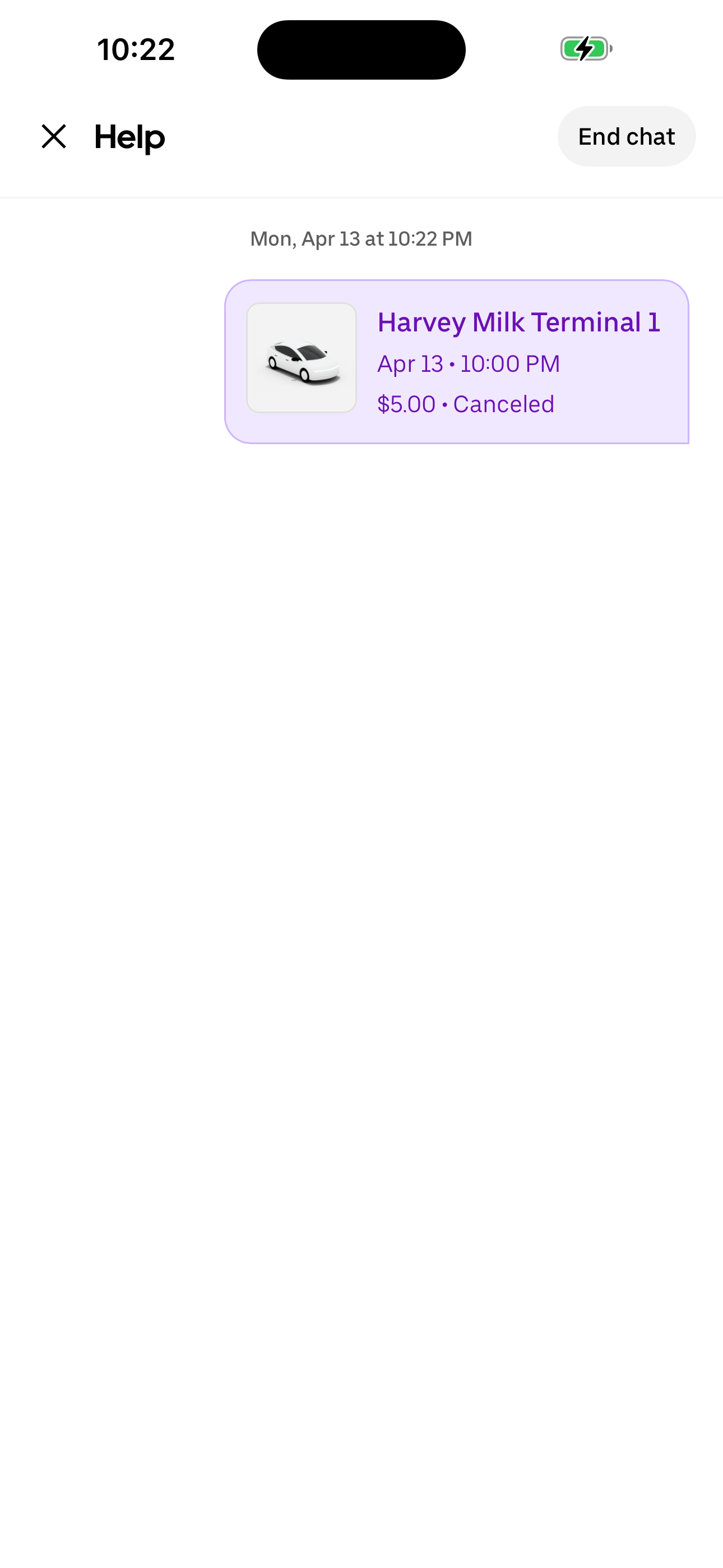The width and height of the screenshot is (723, 1568).
Task: Tap the Dynamic Island pill
Action: tap(361, 49)
